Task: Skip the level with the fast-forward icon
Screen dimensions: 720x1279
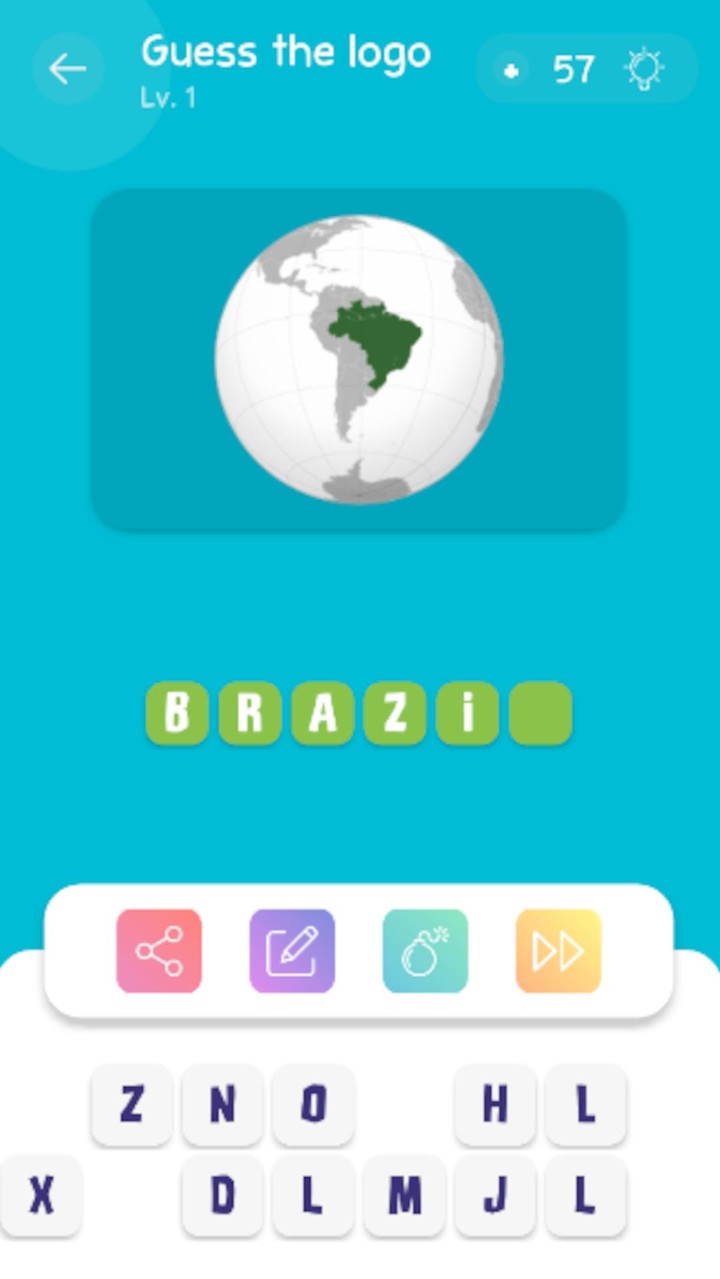Action: (557, 950)
